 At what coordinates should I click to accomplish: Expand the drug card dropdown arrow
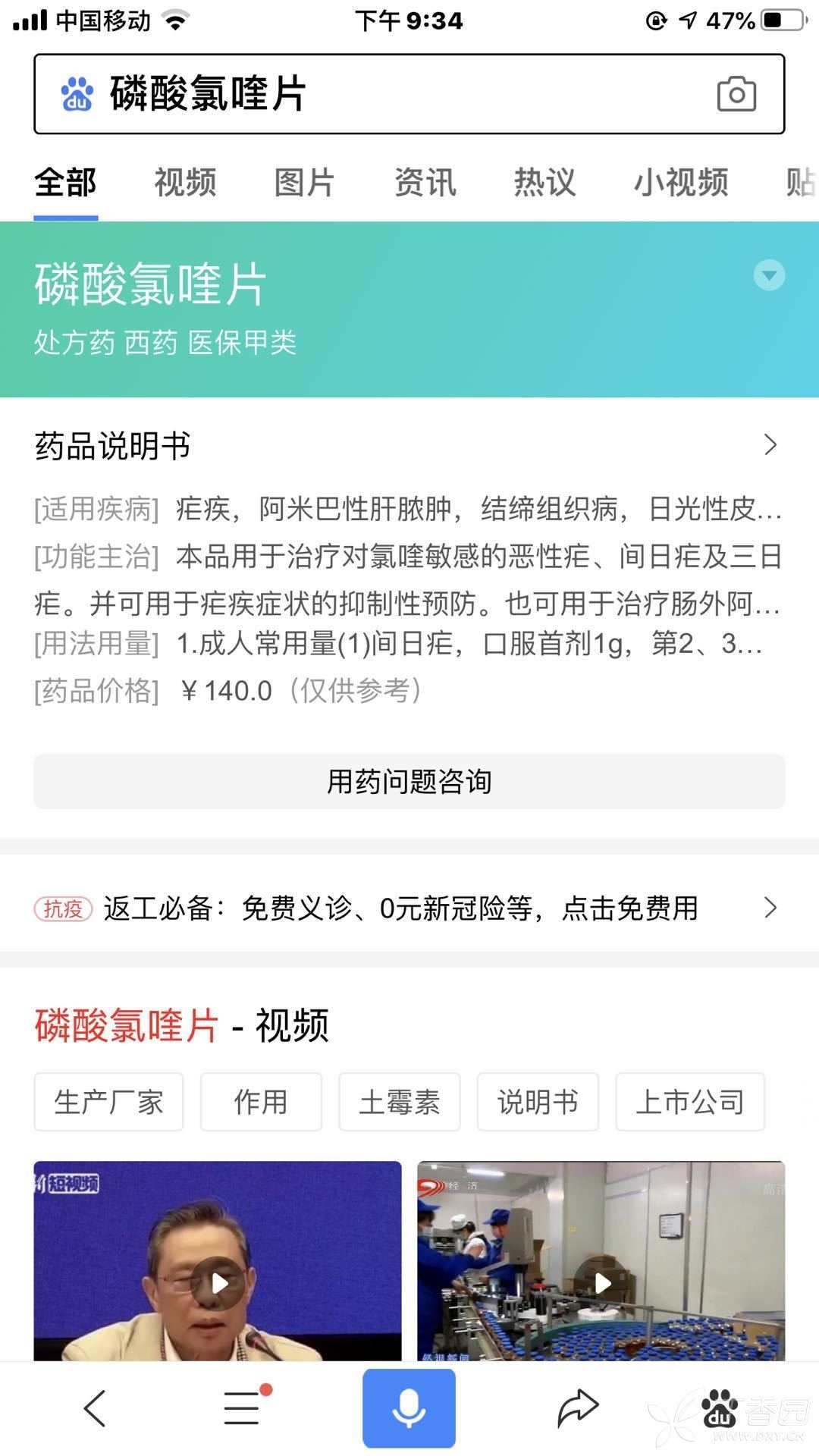(769, 275)
